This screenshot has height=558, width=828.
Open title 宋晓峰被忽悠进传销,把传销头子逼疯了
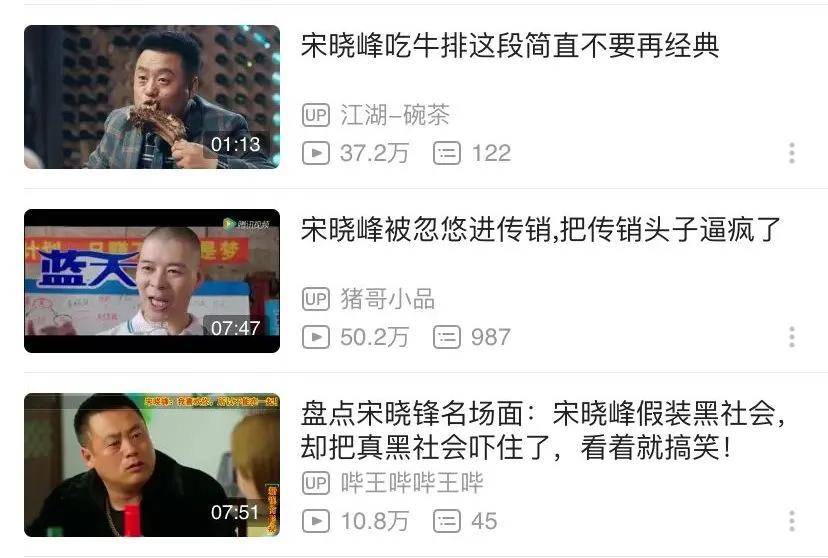point(540,230)
